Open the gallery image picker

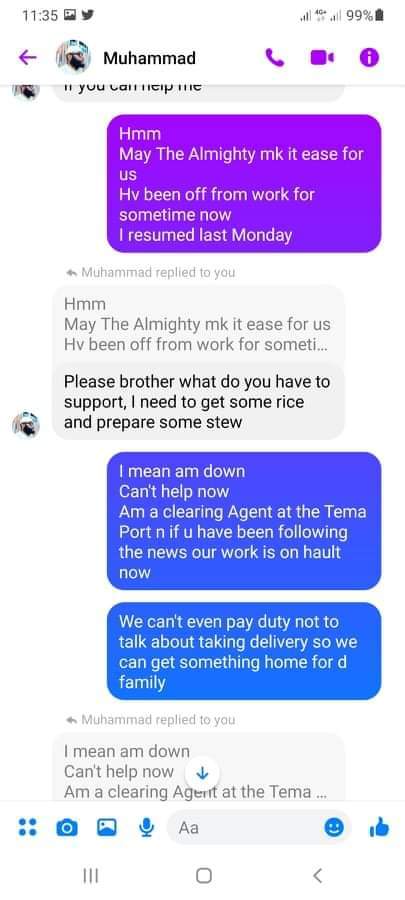coord(106,827)
